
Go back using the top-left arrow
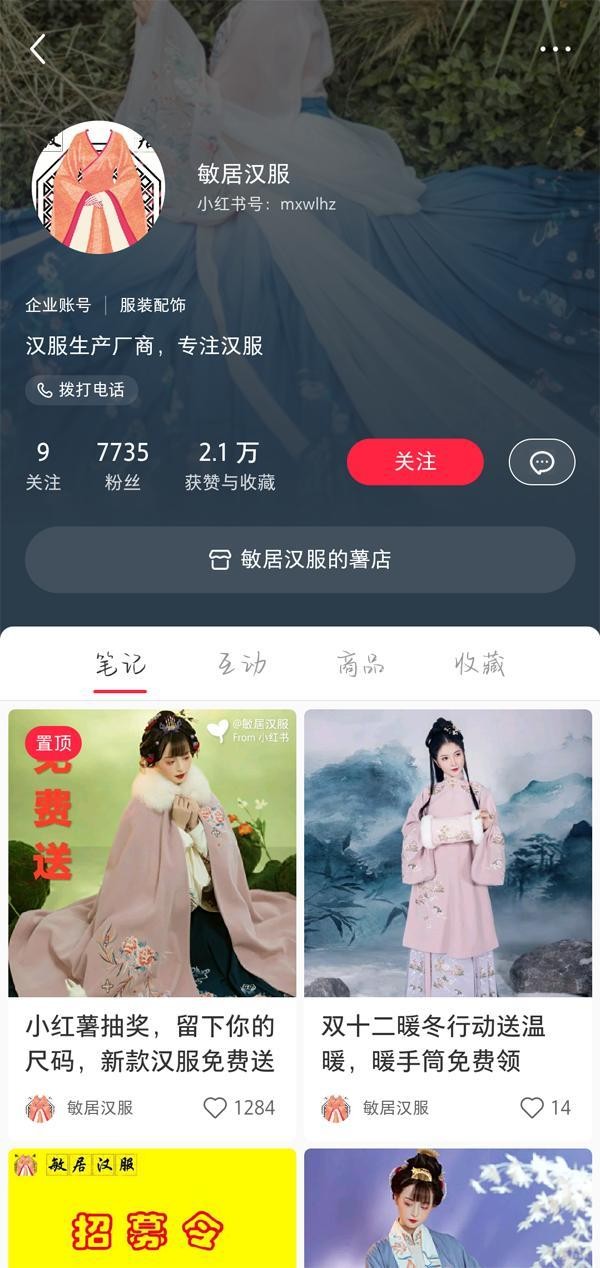tap(38, 49)
